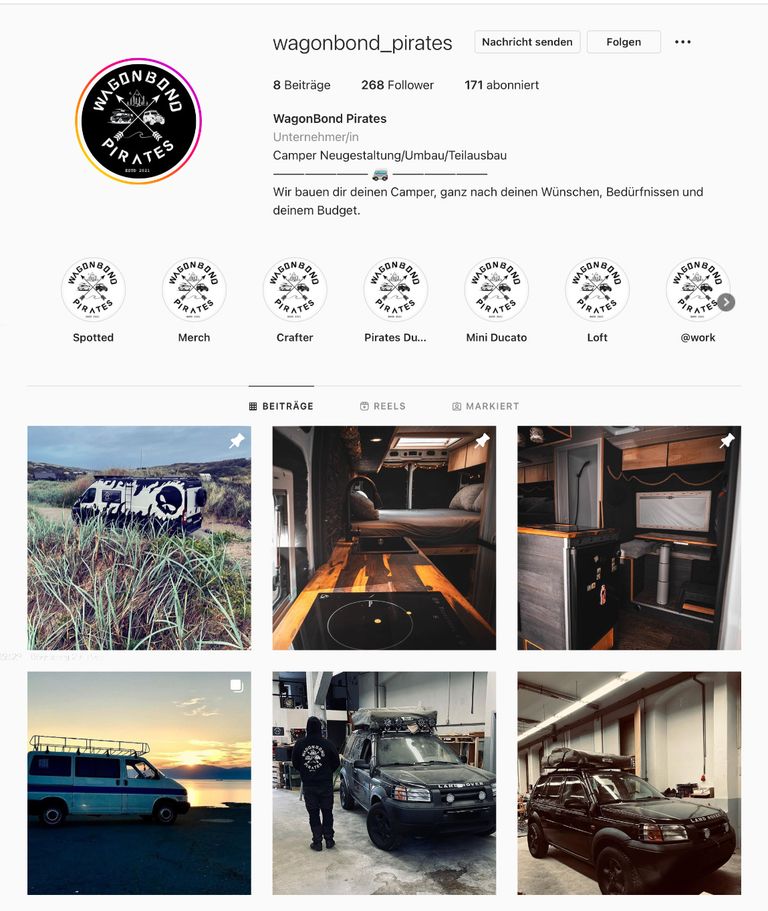Image resolution: width=768 pixels, height=911 pixels.
Task: Open the Pirates Du... story highlight
Action: click(396, 290)
